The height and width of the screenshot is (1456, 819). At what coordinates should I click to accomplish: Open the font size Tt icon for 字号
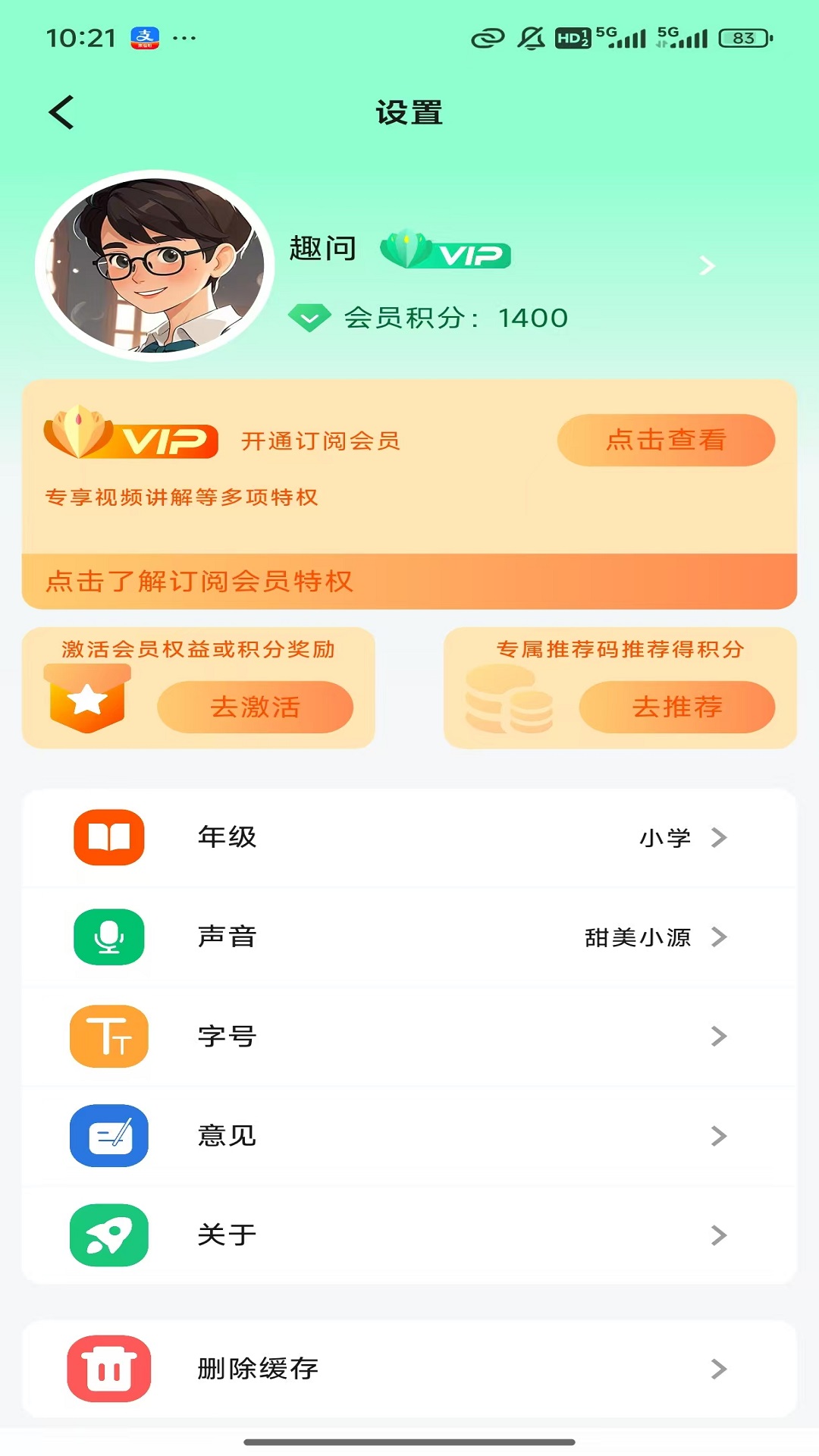(108, 1037)
